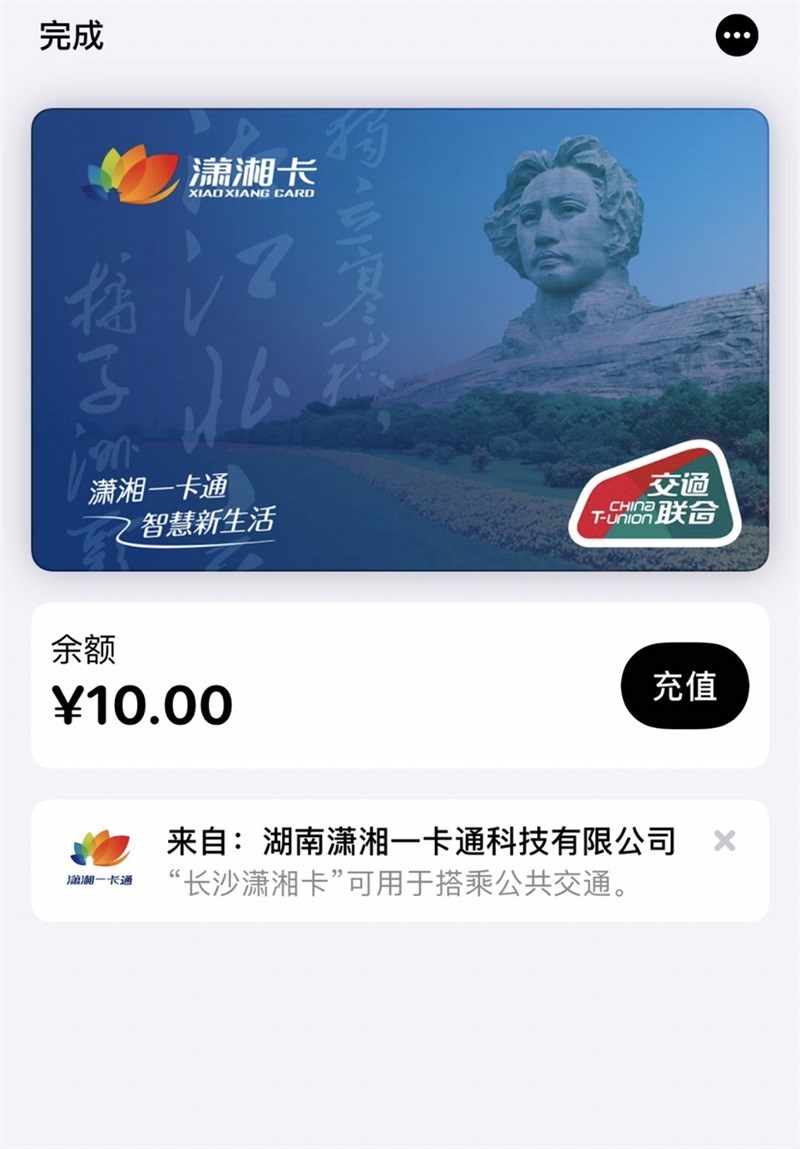This screenshot has width=800, height=1149.
Task: Click the 潇湘一卡通 智慧新生活 slogan on card
Action: pos(160,500)
